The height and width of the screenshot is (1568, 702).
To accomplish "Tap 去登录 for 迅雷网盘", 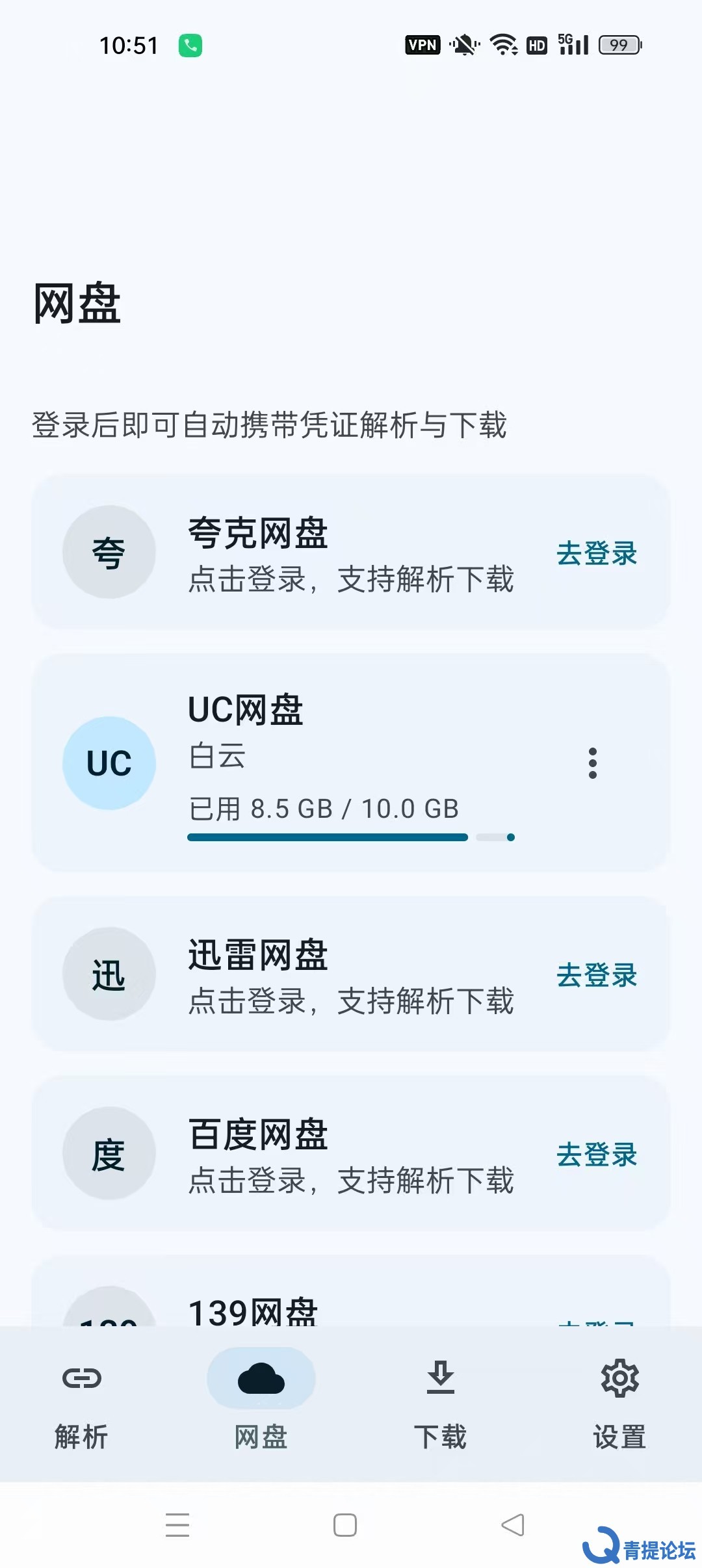I will point(597,975).
